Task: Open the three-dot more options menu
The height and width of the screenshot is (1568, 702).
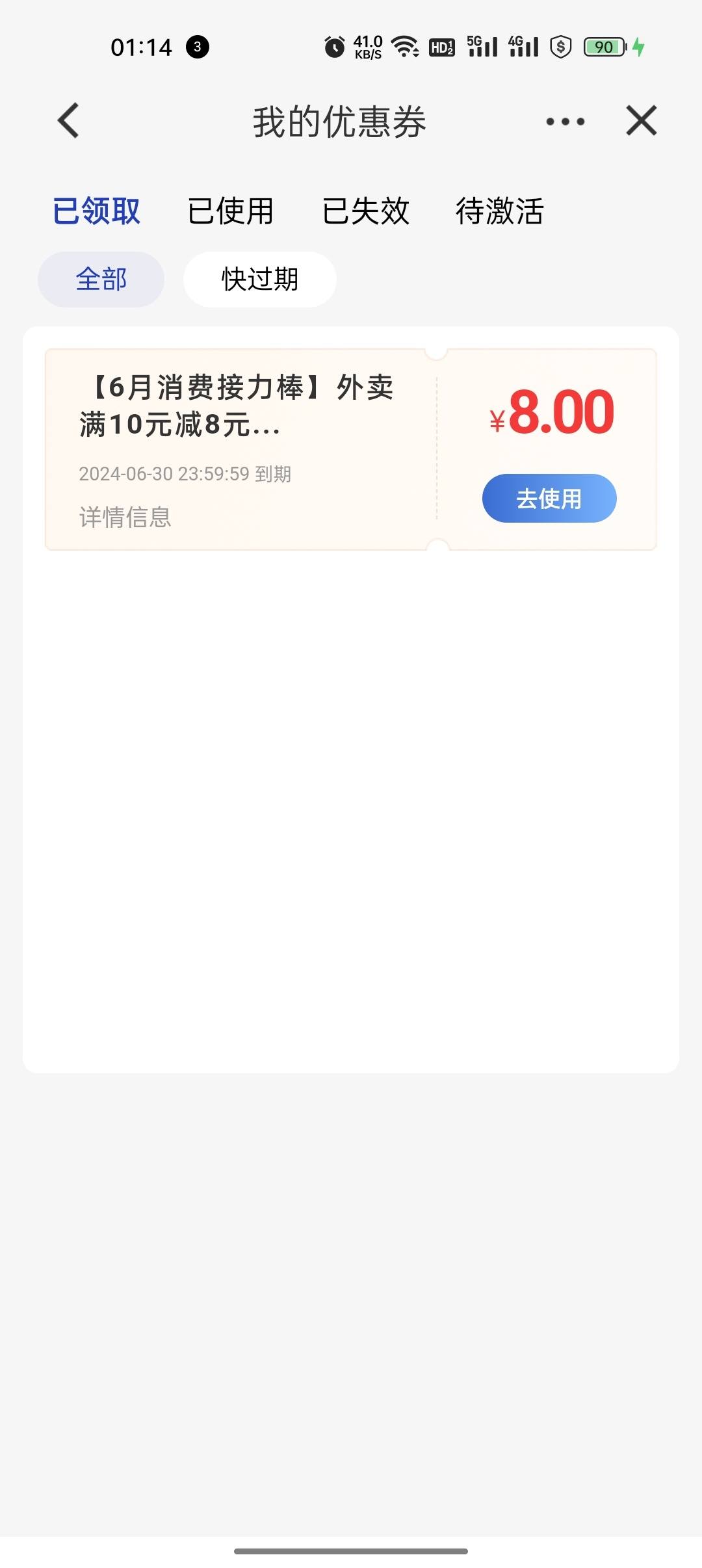Action: point(565,122)
